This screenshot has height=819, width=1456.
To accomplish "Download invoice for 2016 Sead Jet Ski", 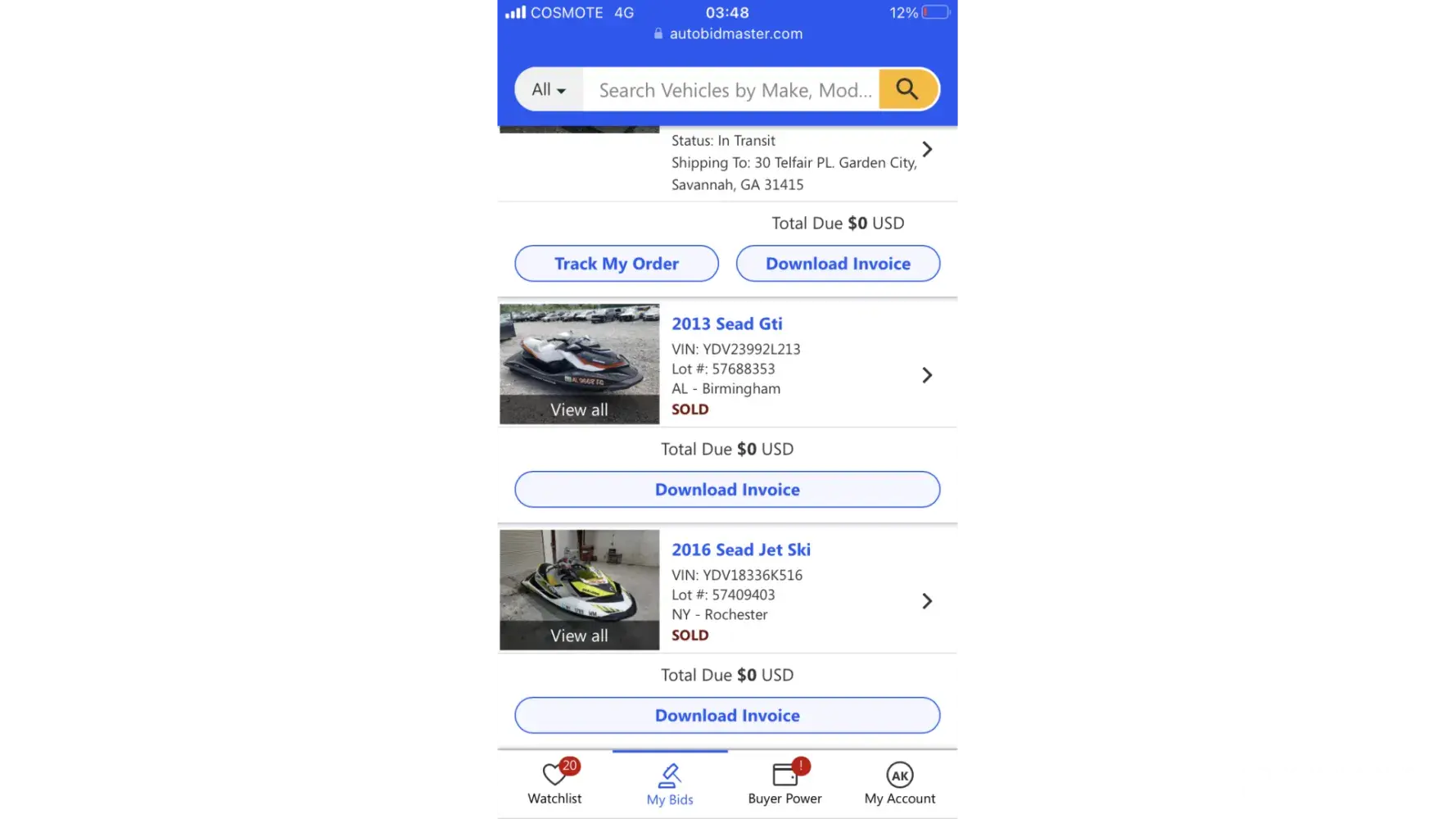I will [726, 716].
